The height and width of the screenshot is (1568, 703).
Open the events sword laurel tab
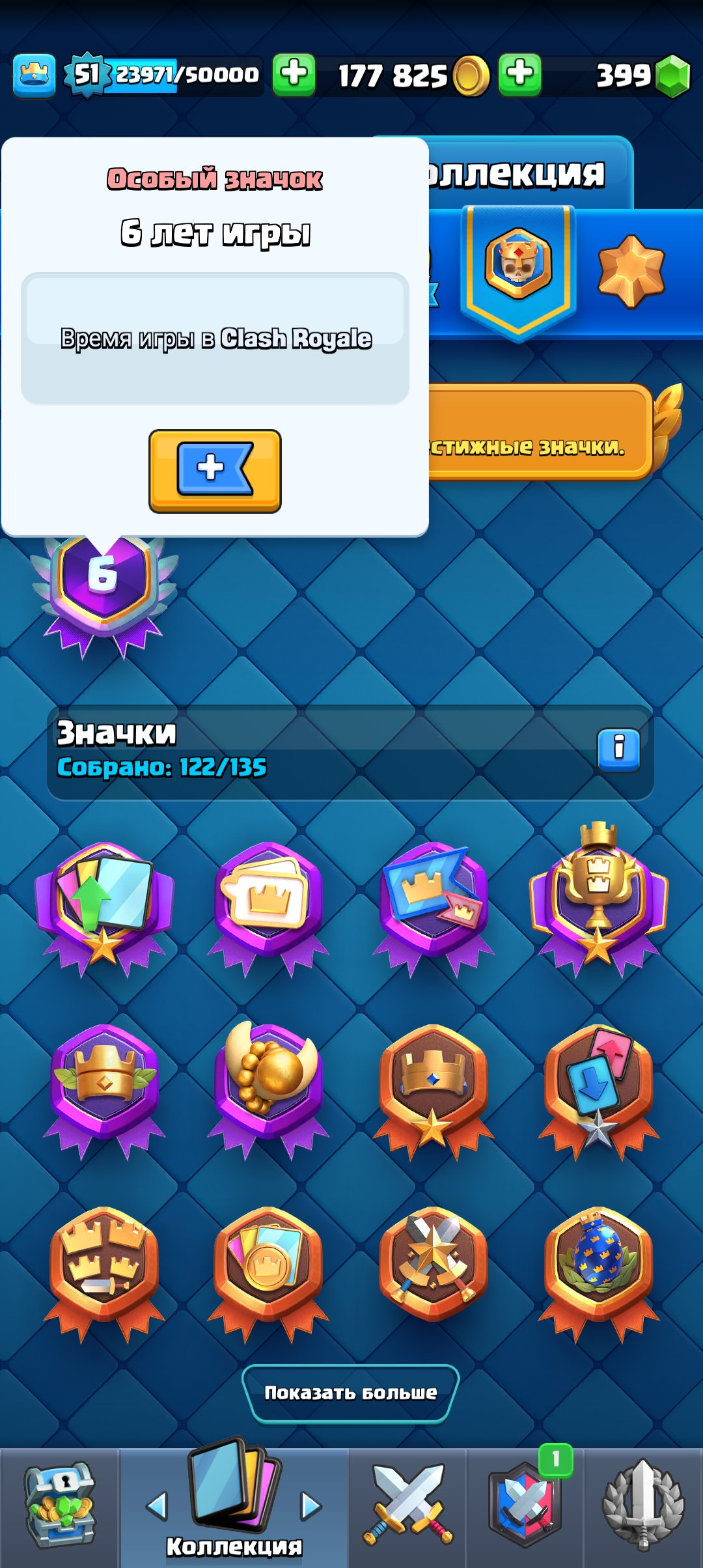point(643,1504)
